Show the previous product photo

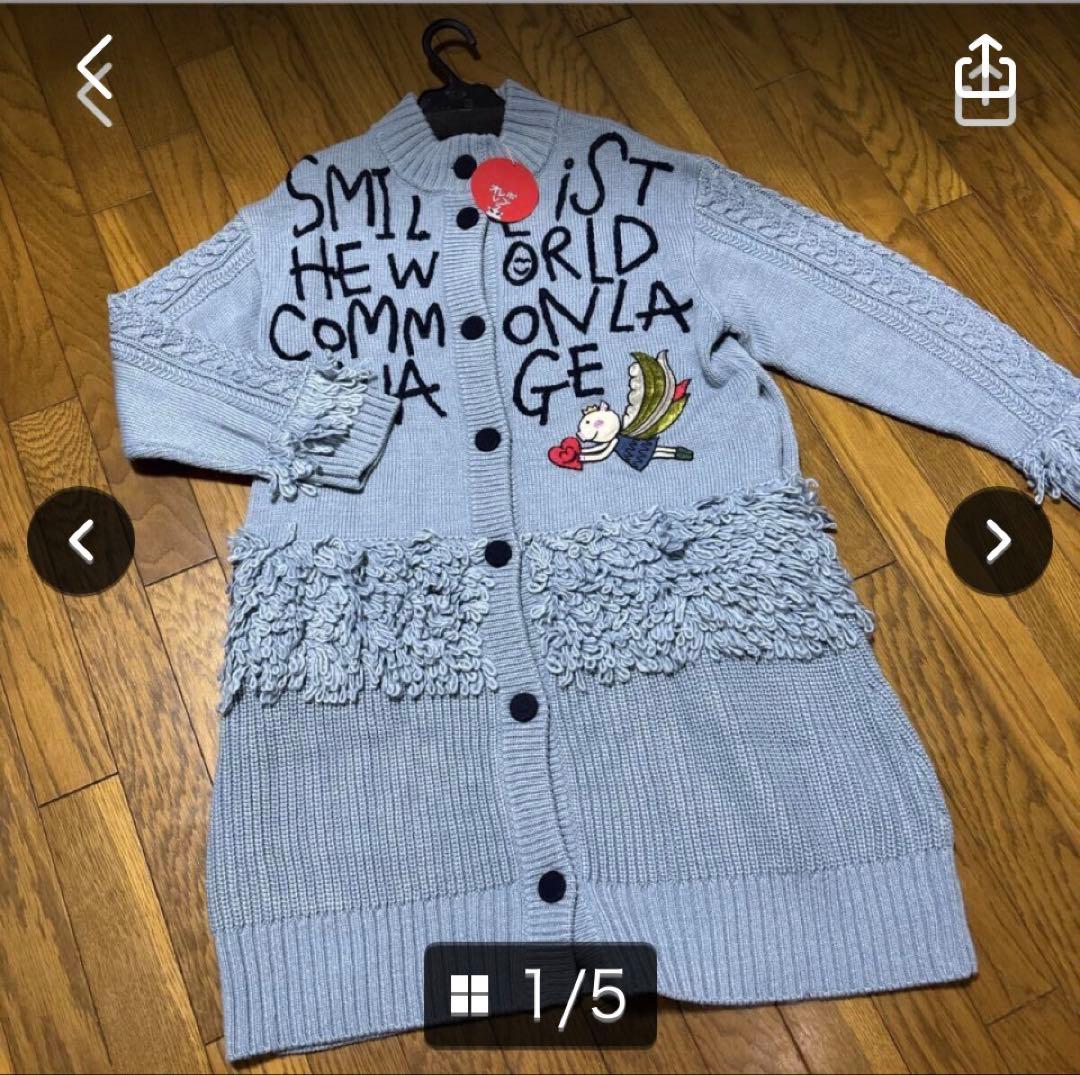[x=81, y=541]
